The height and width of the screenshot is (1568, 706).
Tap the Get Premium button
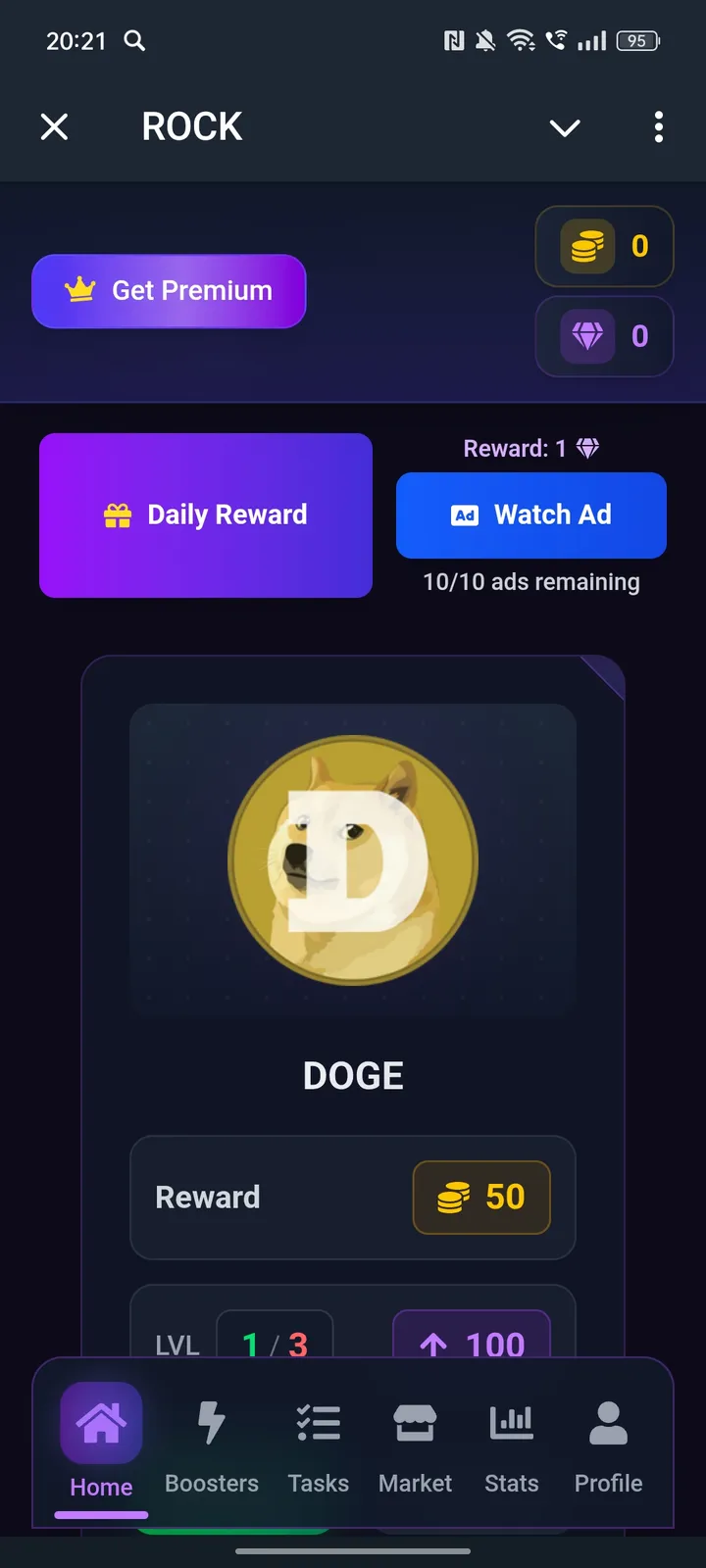169,291
